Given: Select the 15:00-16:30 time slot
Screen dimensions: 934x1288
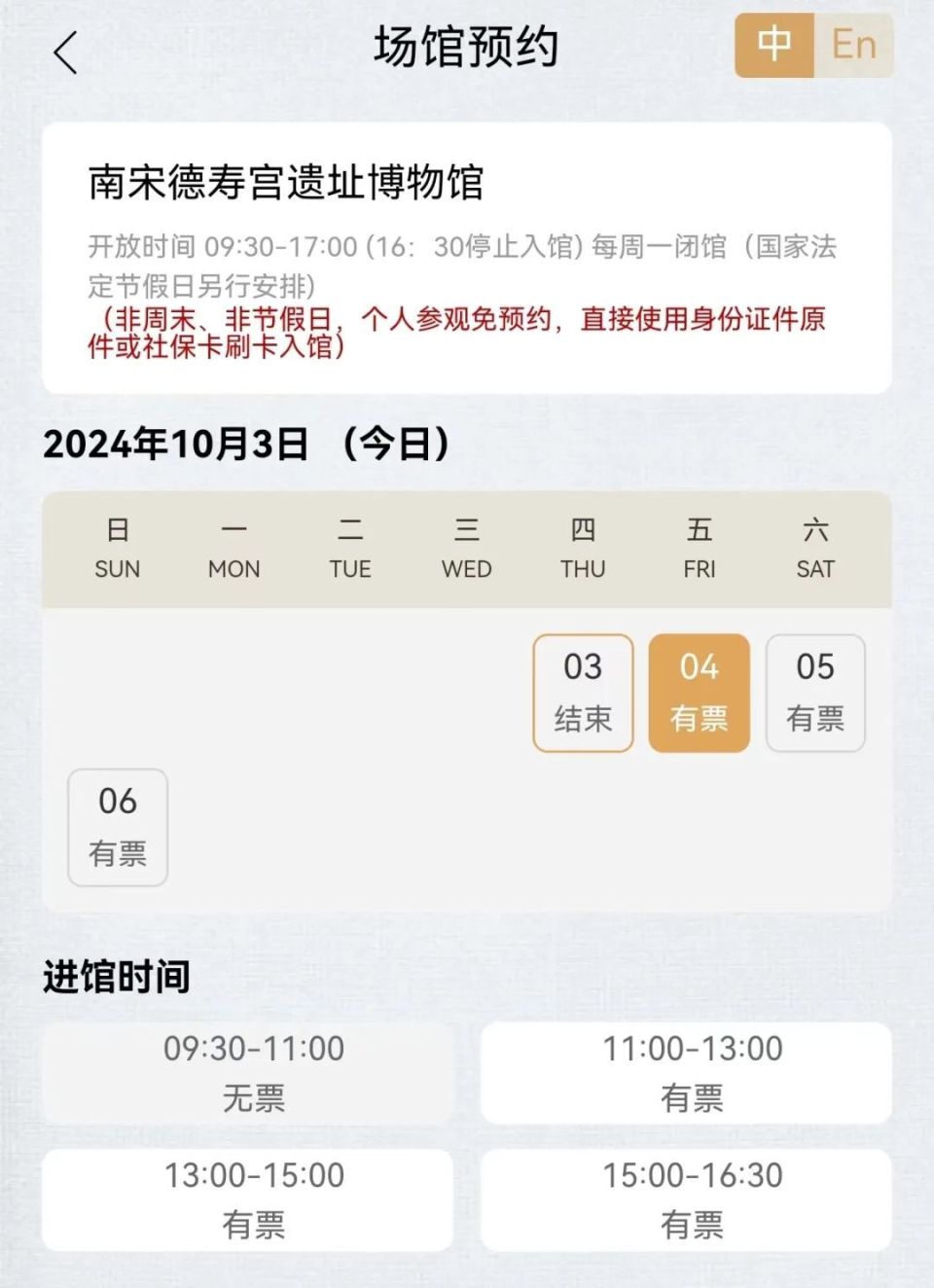Looking at the screenshot, I should (x=691, y=1199).
